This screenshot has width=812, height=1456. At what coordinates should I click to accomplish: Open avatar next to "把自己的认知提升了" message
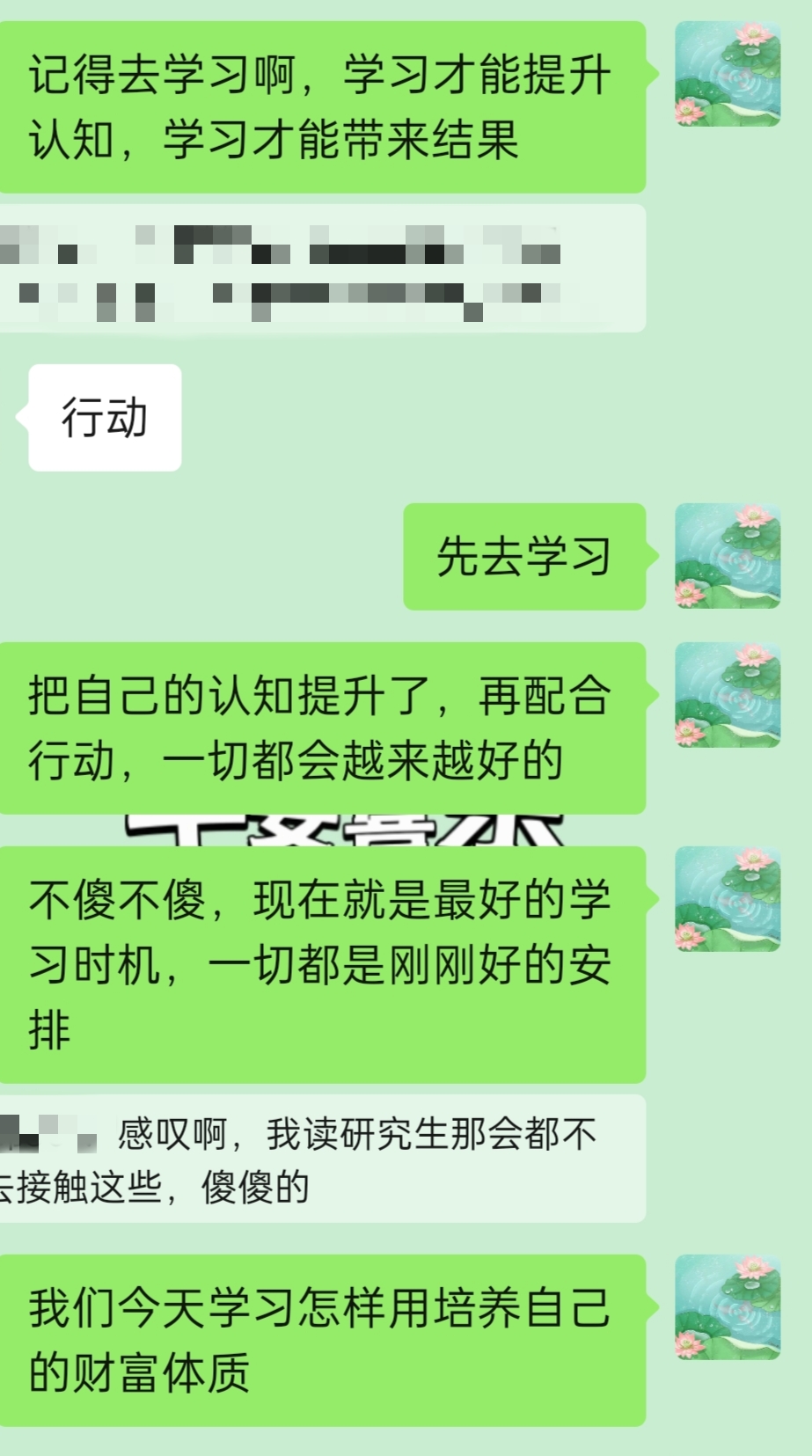728,695
